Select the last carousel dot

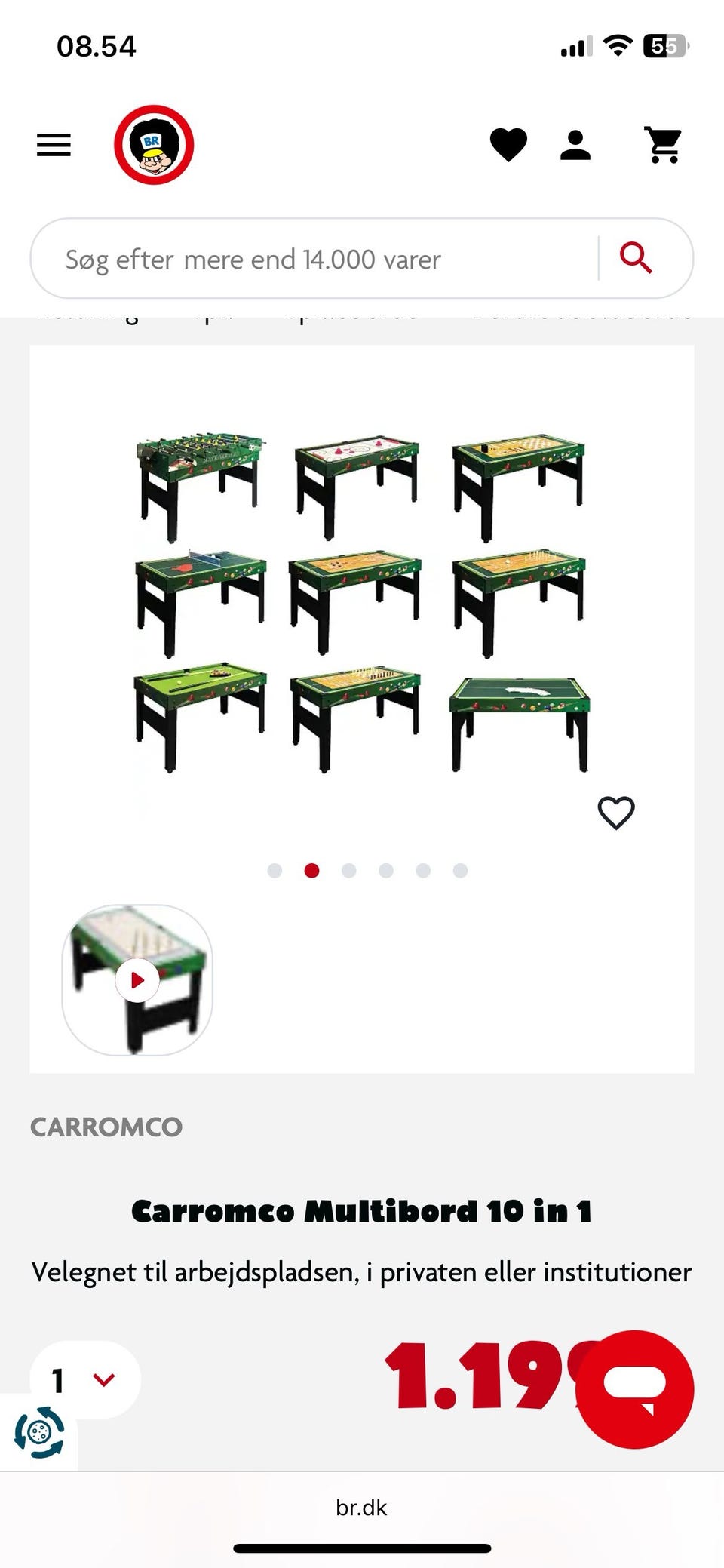click(x=460, y=870)
